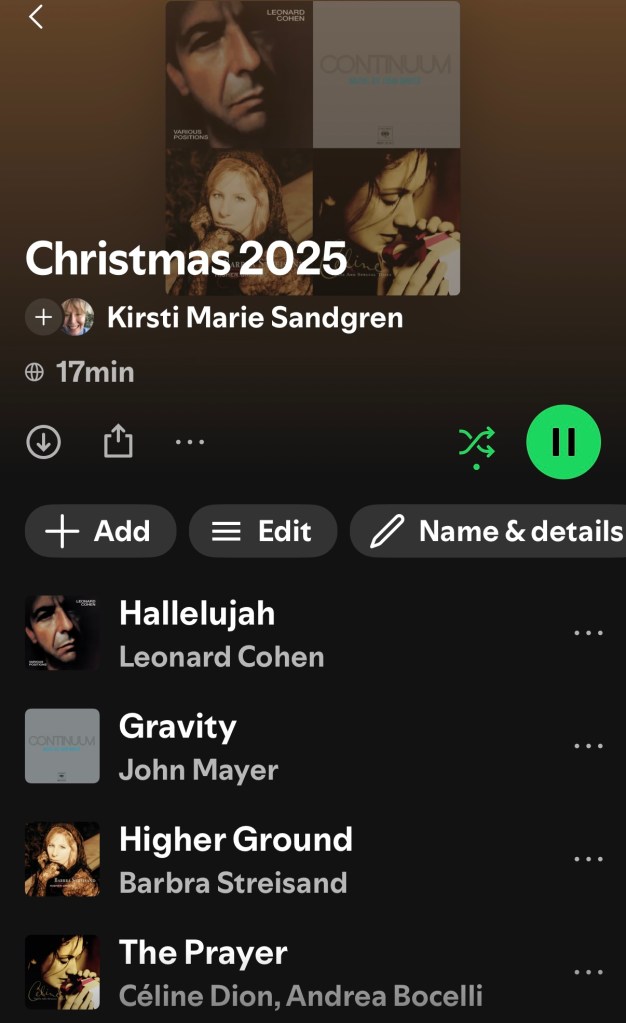
Task: Play The Prayer by Céline Dion
Action: click(x=300, y=972)
